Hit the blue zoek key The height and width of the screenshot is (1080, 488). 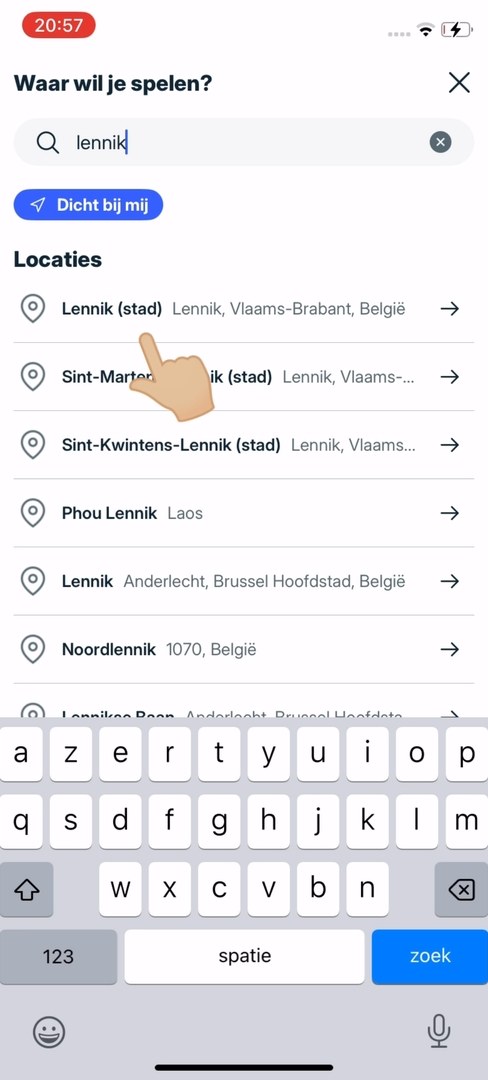(x=429, y=957)
